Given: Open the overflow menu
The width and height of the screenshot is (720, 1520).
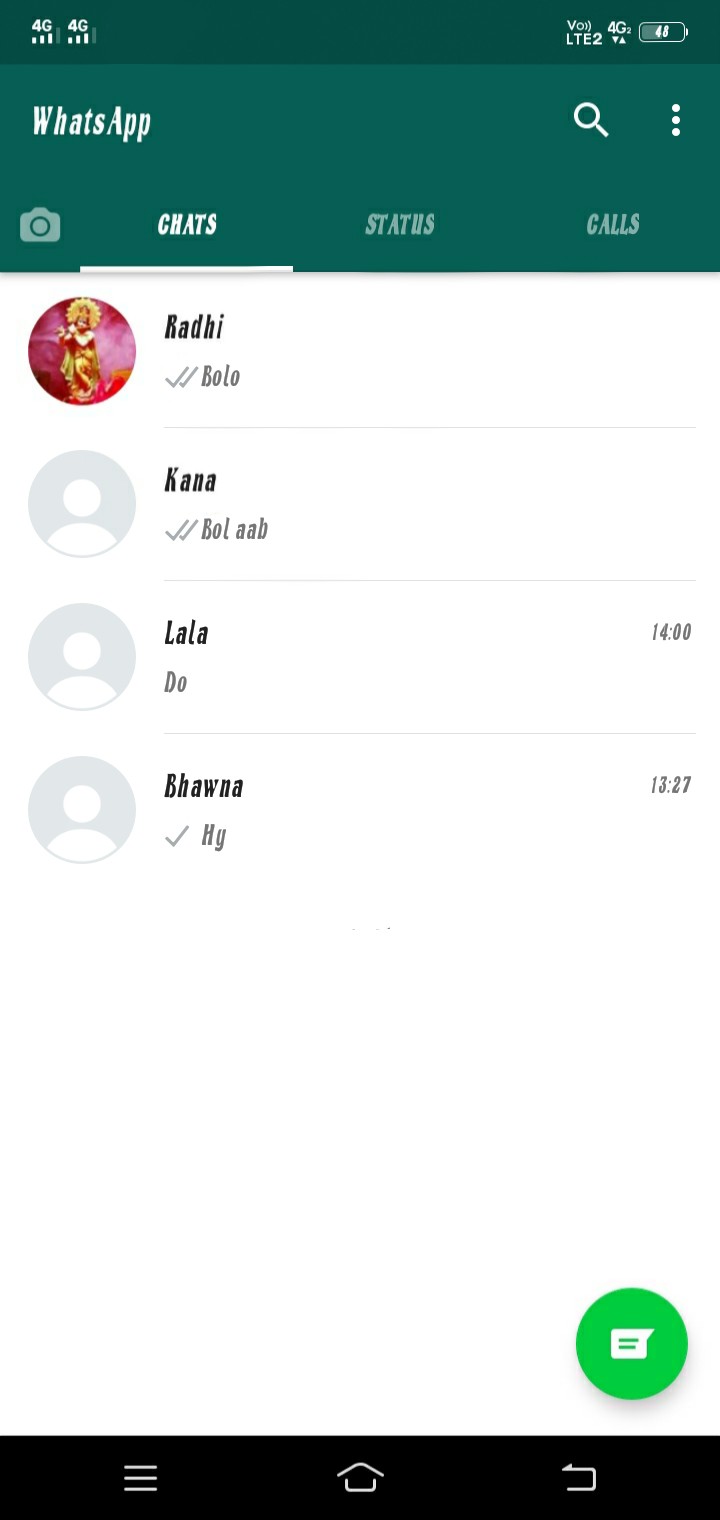Looking at the screenshot, I should (676, 120).
